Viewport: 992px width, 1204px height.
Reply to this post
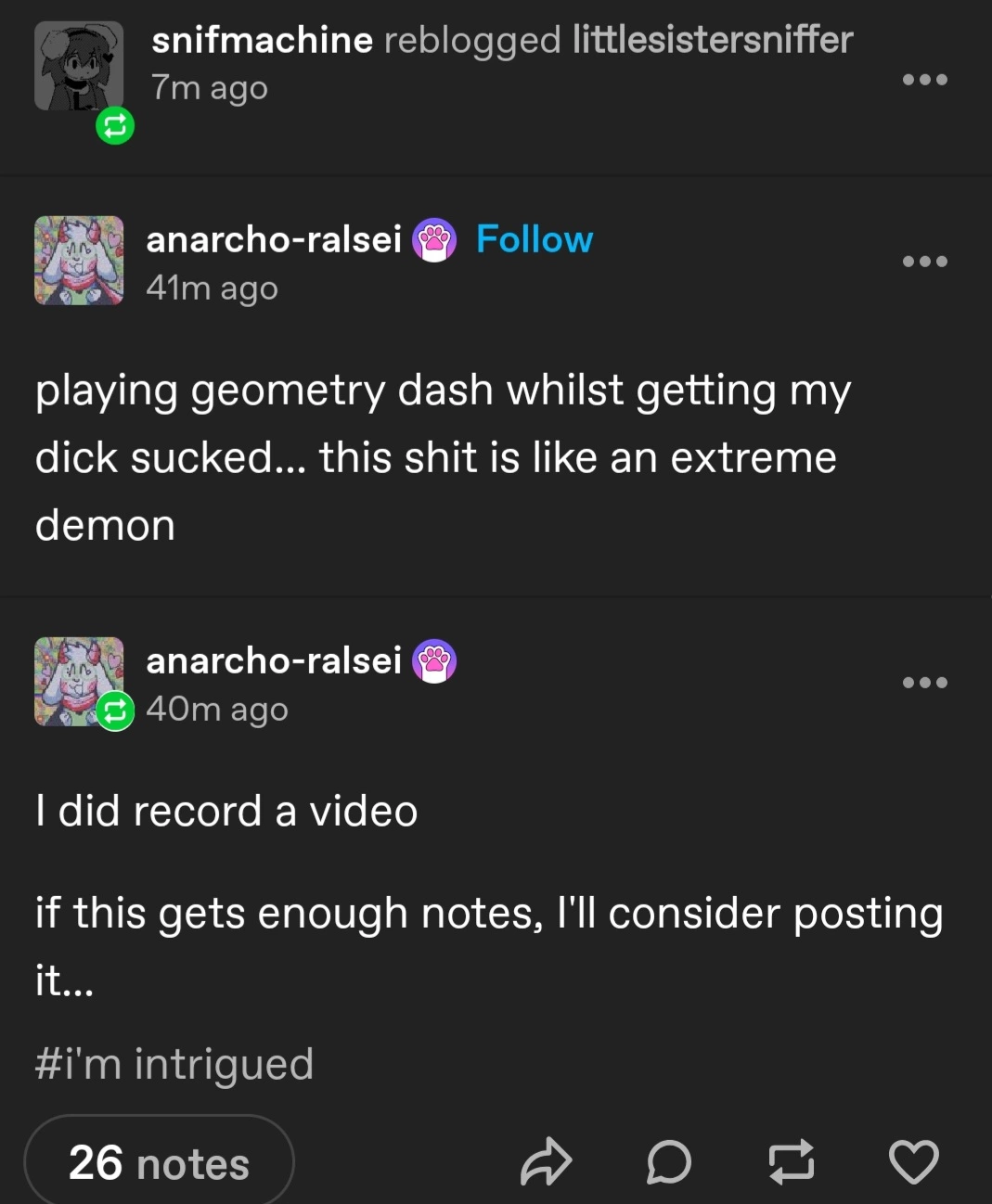coord(668,1162)
